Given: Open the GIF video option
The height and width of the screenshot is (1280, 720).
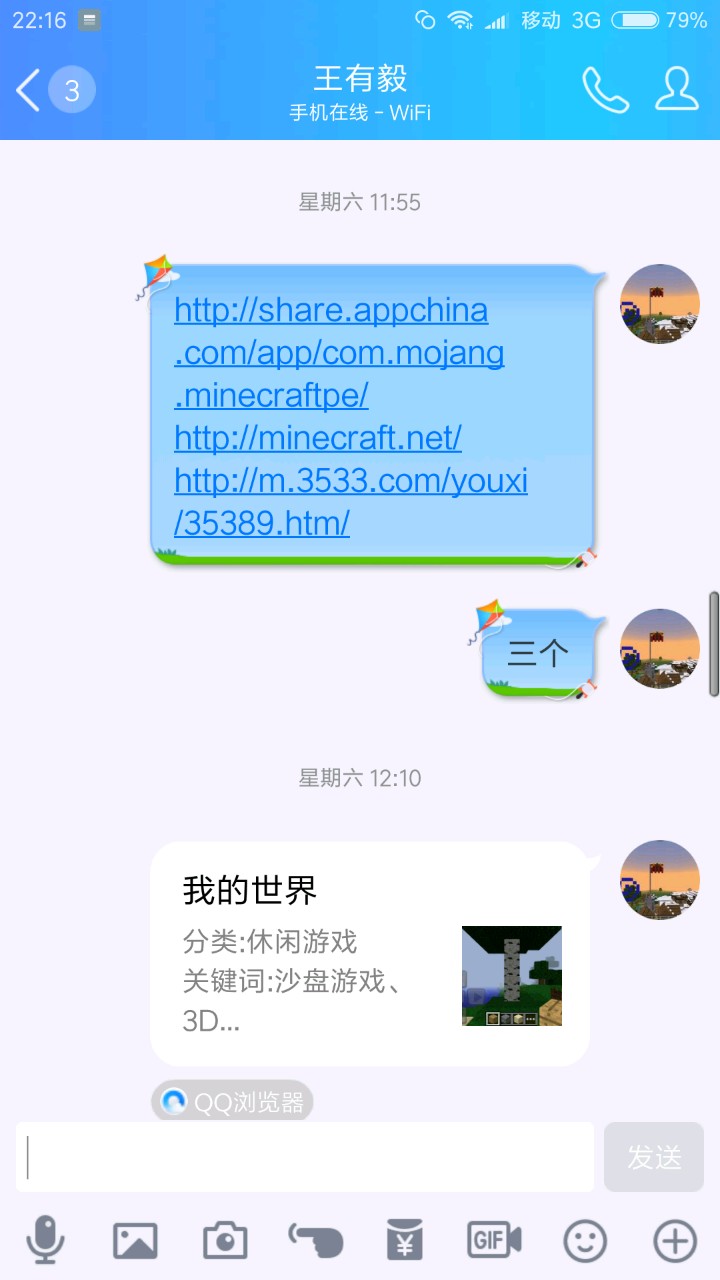Looking at the screenshot, I should coord(494,1241).
